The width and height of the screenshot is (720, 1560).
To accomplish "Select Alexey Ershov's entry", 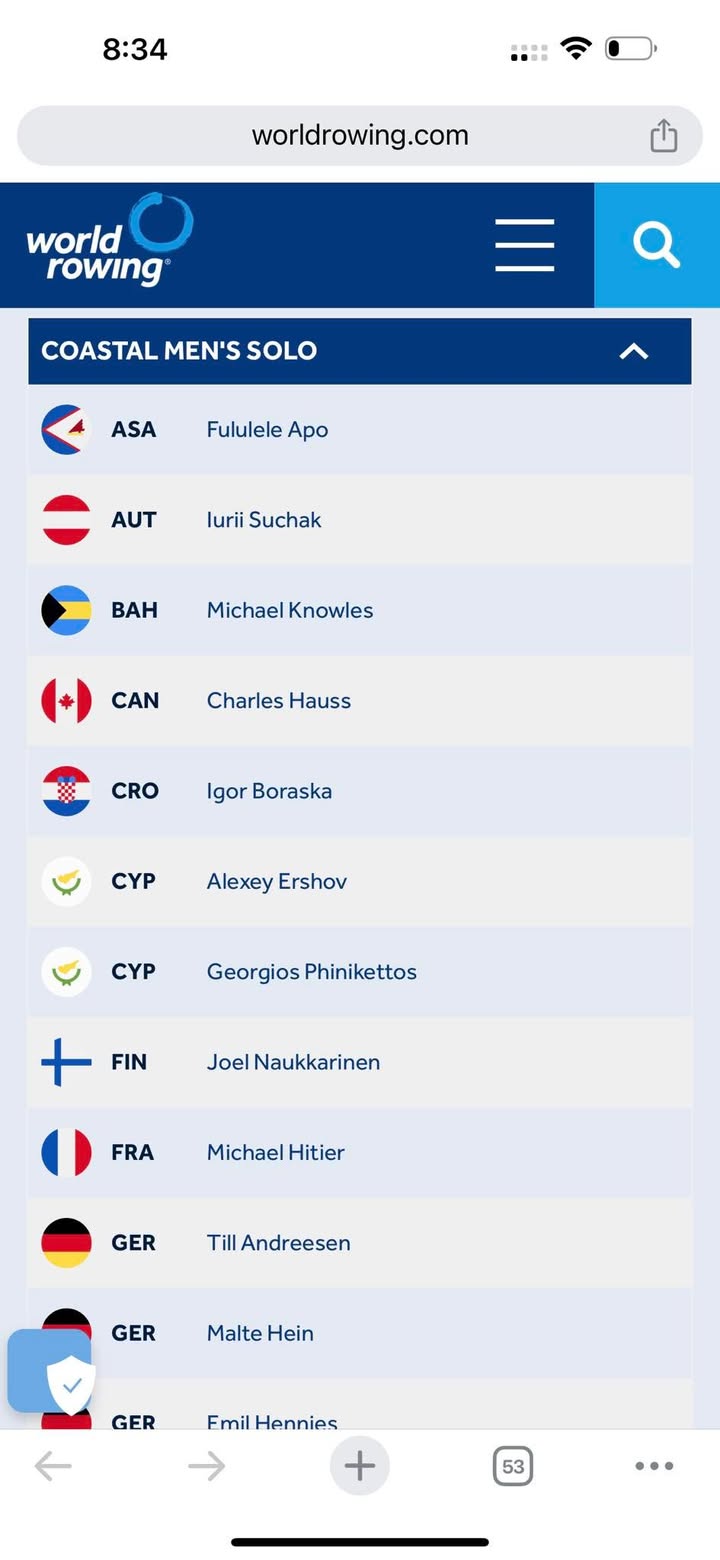I will pos(360,881).
